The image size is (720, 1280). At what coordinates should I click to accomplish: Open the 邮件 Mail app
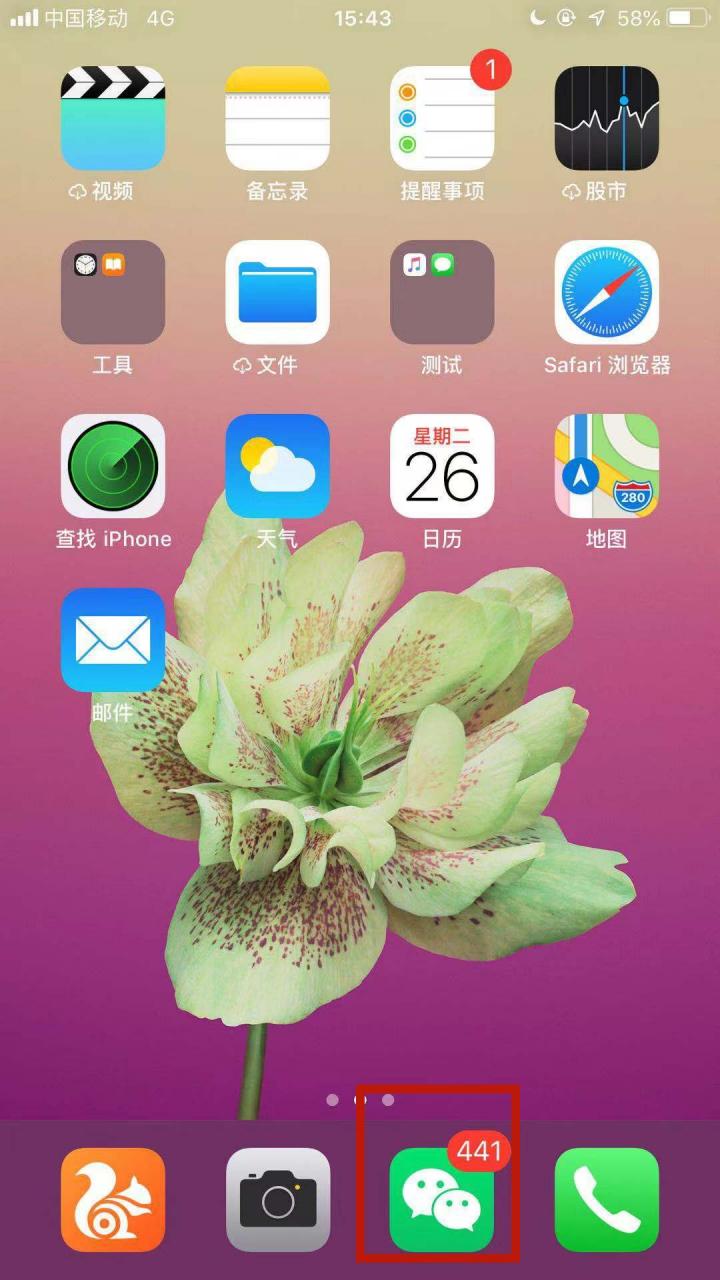tap(113, 640)
